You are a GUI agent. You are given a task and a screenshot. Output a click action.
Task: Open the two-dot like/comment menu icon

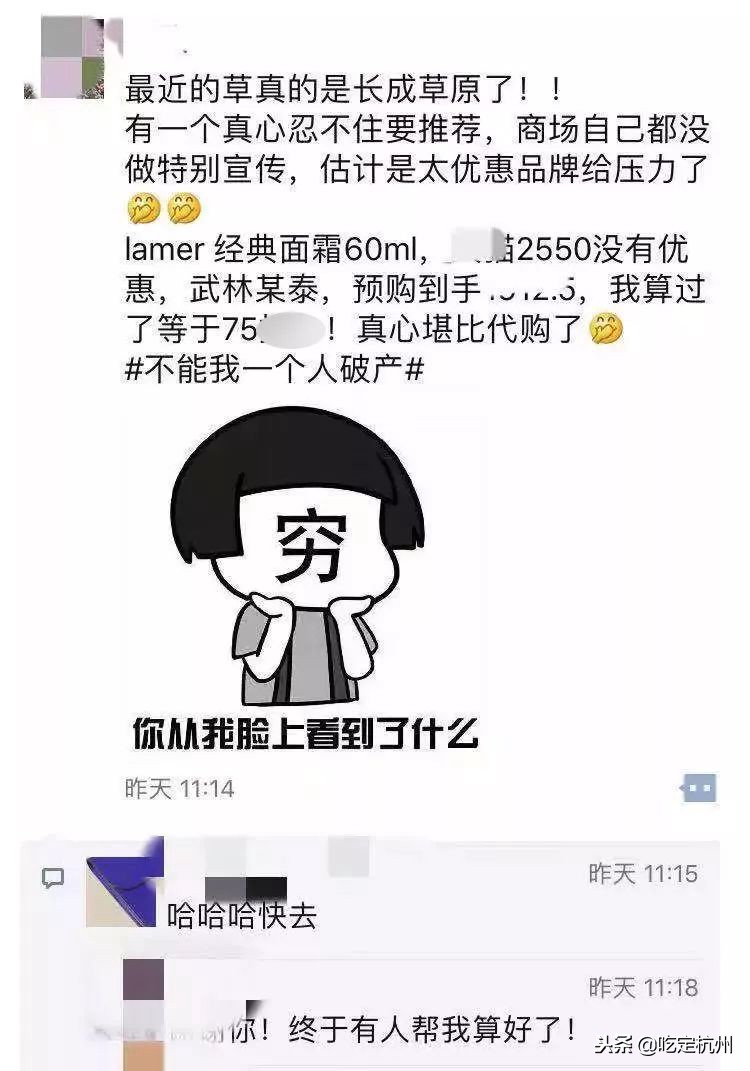[x=700, y=789]
